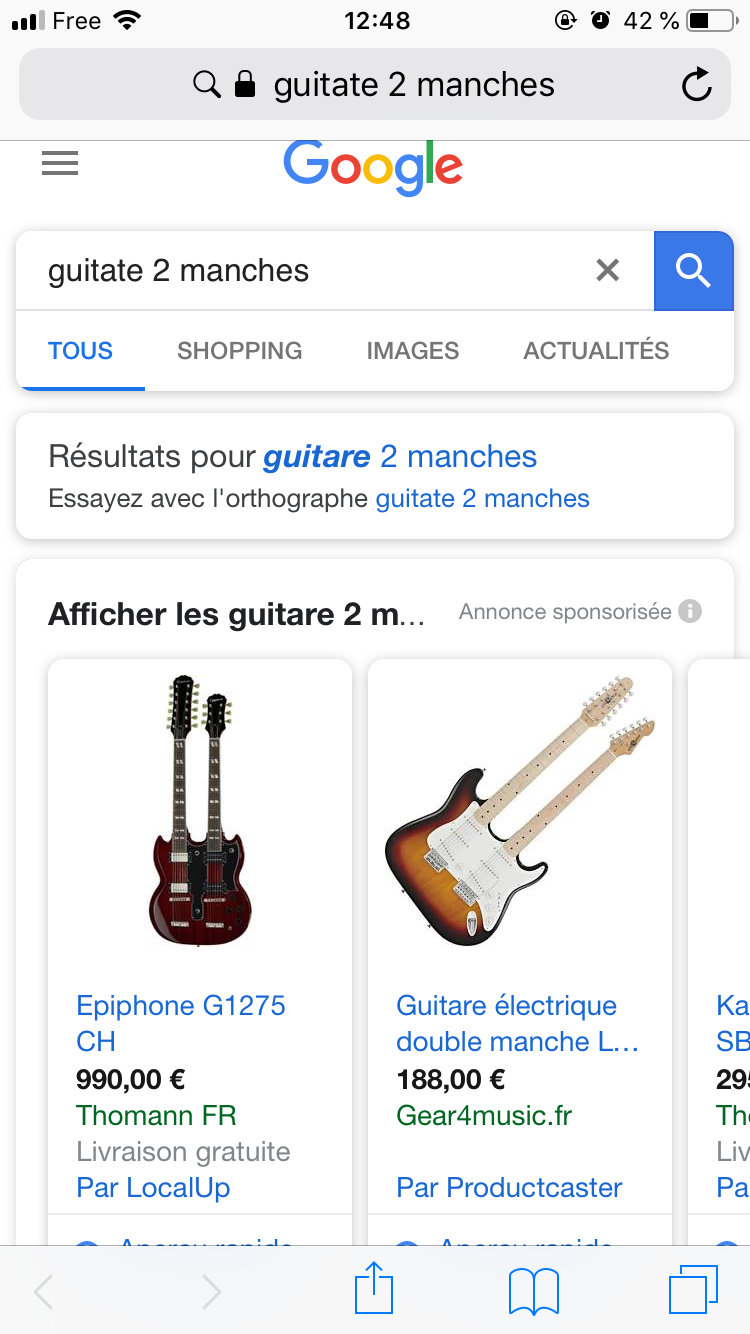Reload the page in Safari
The image size is (750, 1334).
(x=696, y=86)
